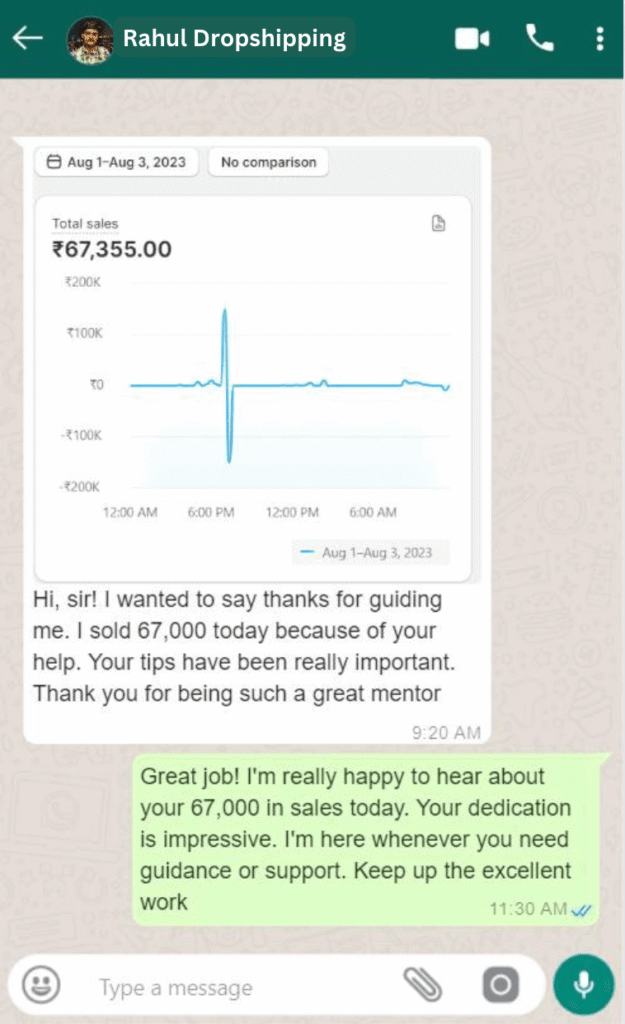Open the camera from the message bar
625x1024 pixels.
point(500,987)
